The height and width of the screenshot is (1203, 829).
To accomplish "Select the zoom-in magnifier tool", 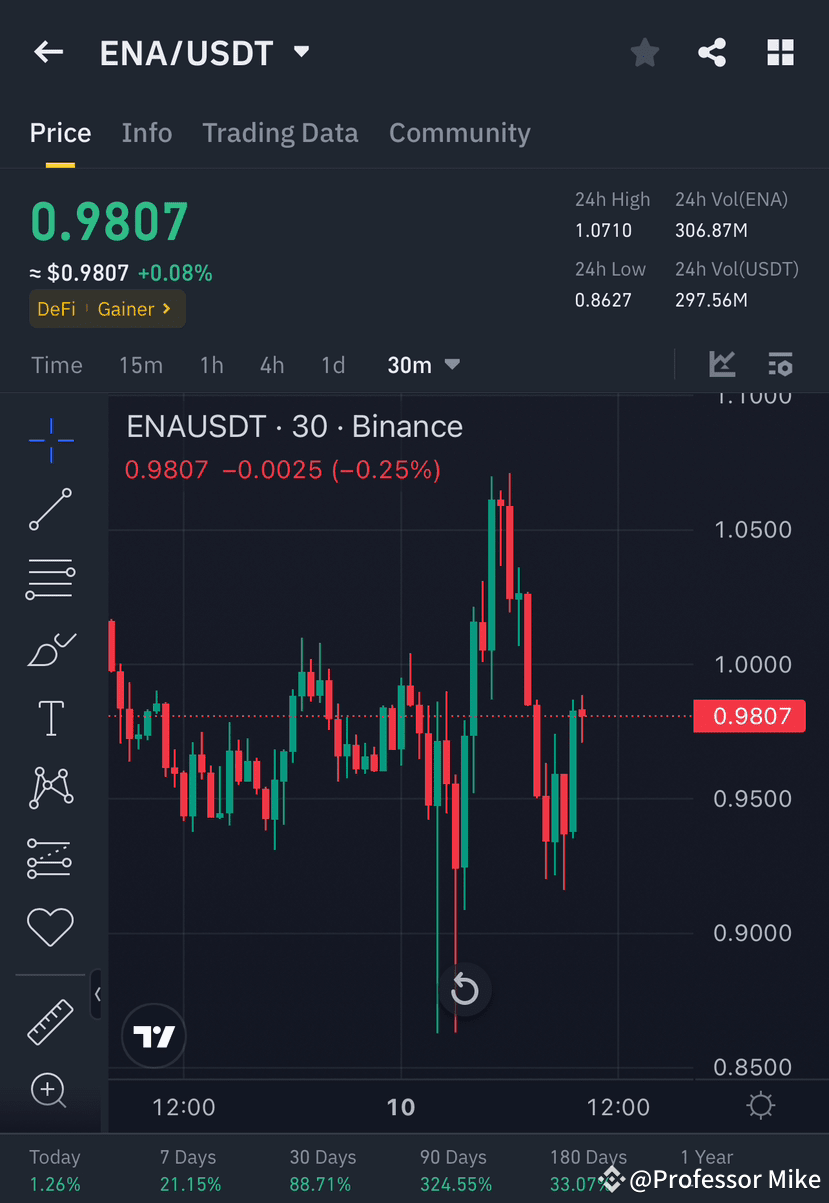I will coord(48,1090).
